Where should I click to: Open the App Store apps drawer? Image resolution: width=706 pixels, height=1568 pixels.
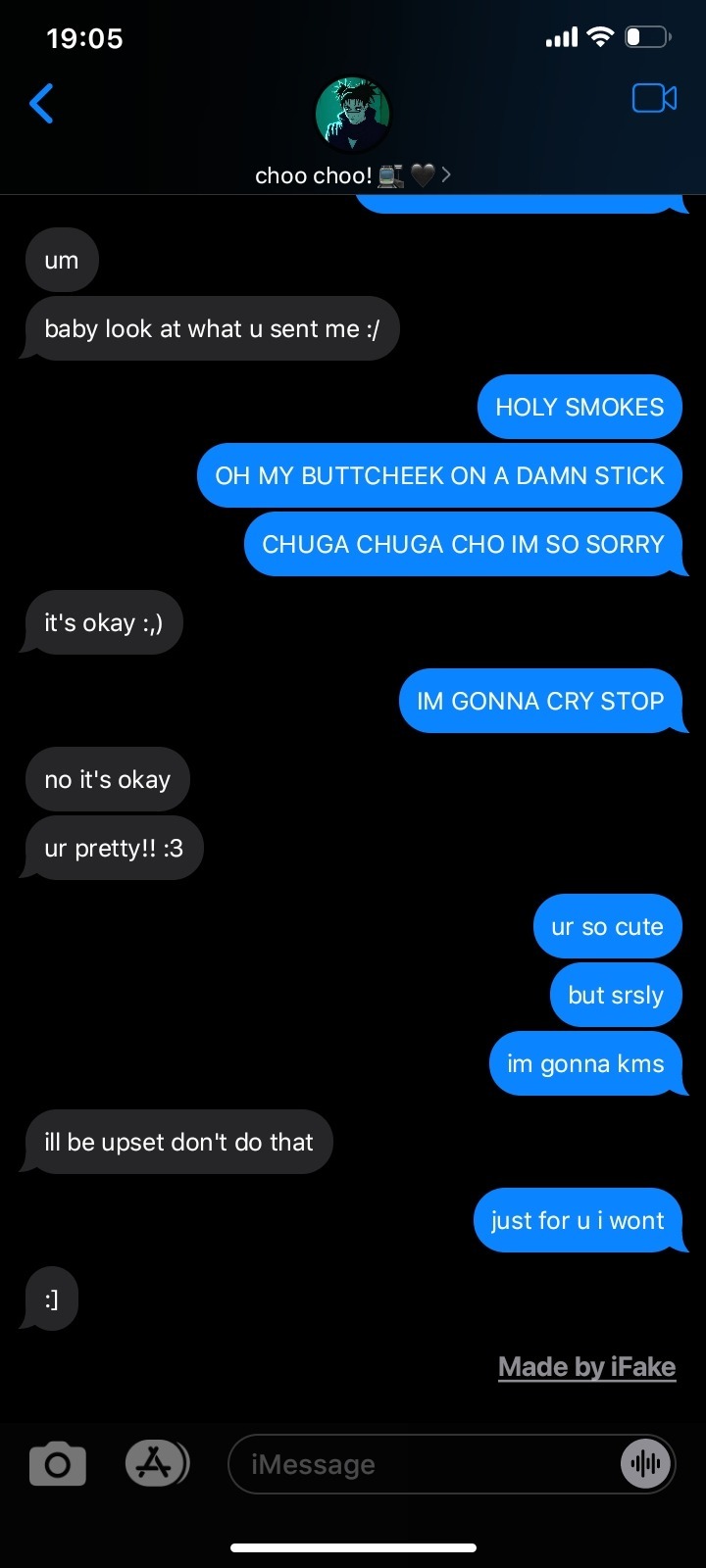(156, 1464)
